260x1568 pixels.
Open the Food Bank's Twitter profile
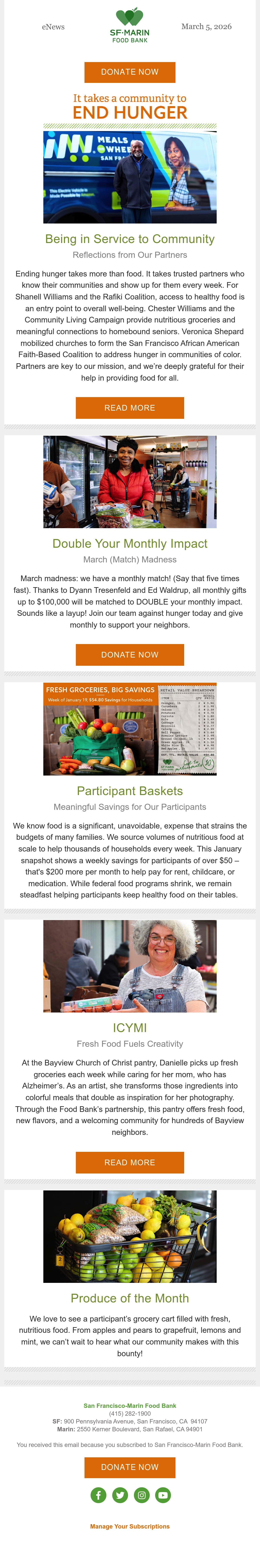120,1495
